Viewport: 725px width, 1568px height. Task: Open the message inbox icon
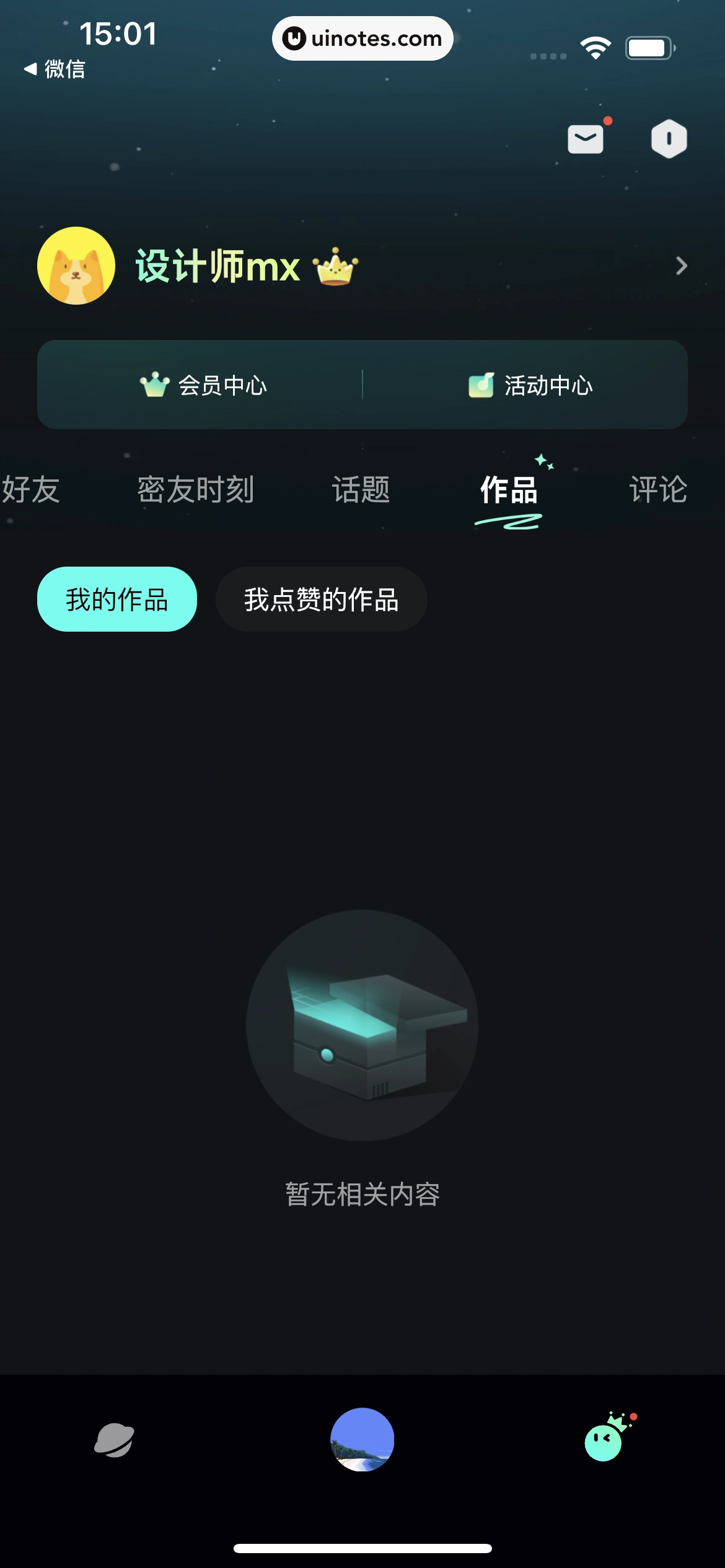(585, 137)
